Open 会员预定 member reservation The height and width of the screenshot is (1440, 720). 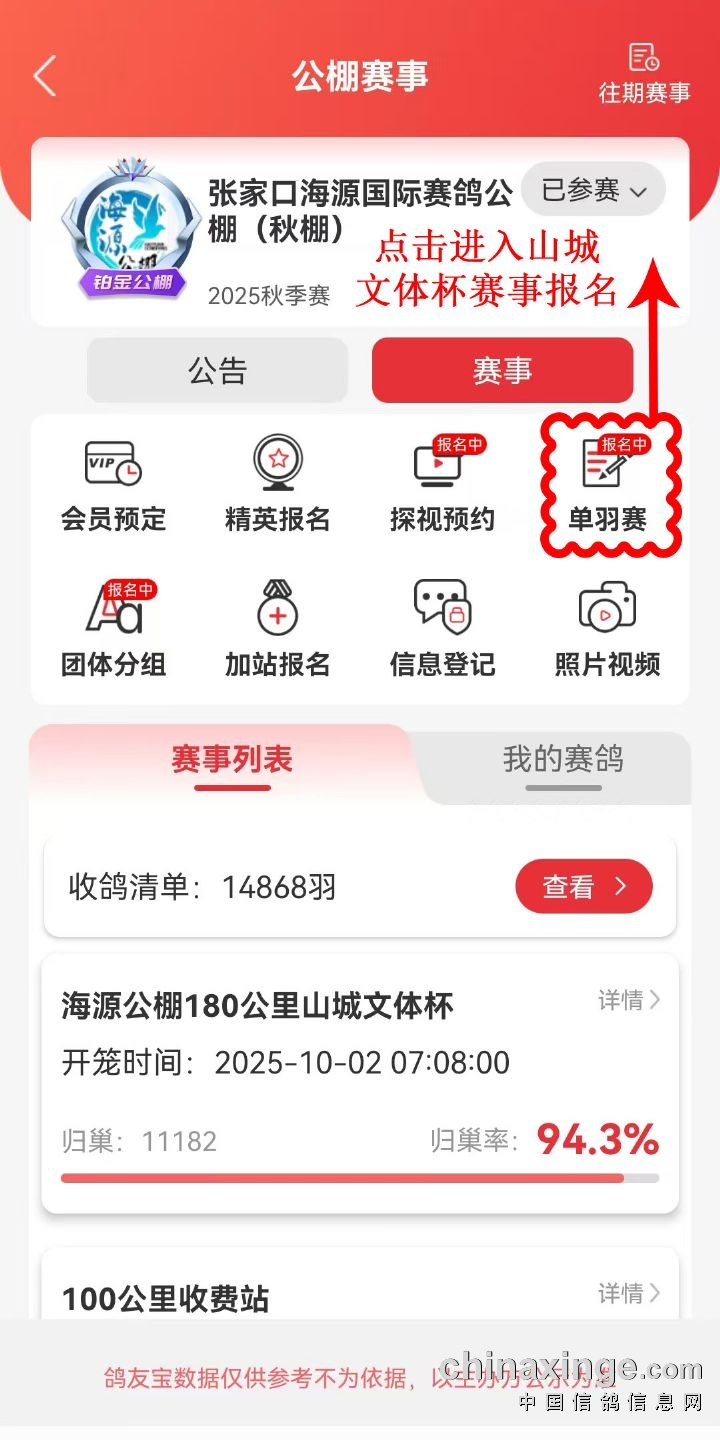click(113, 487)
